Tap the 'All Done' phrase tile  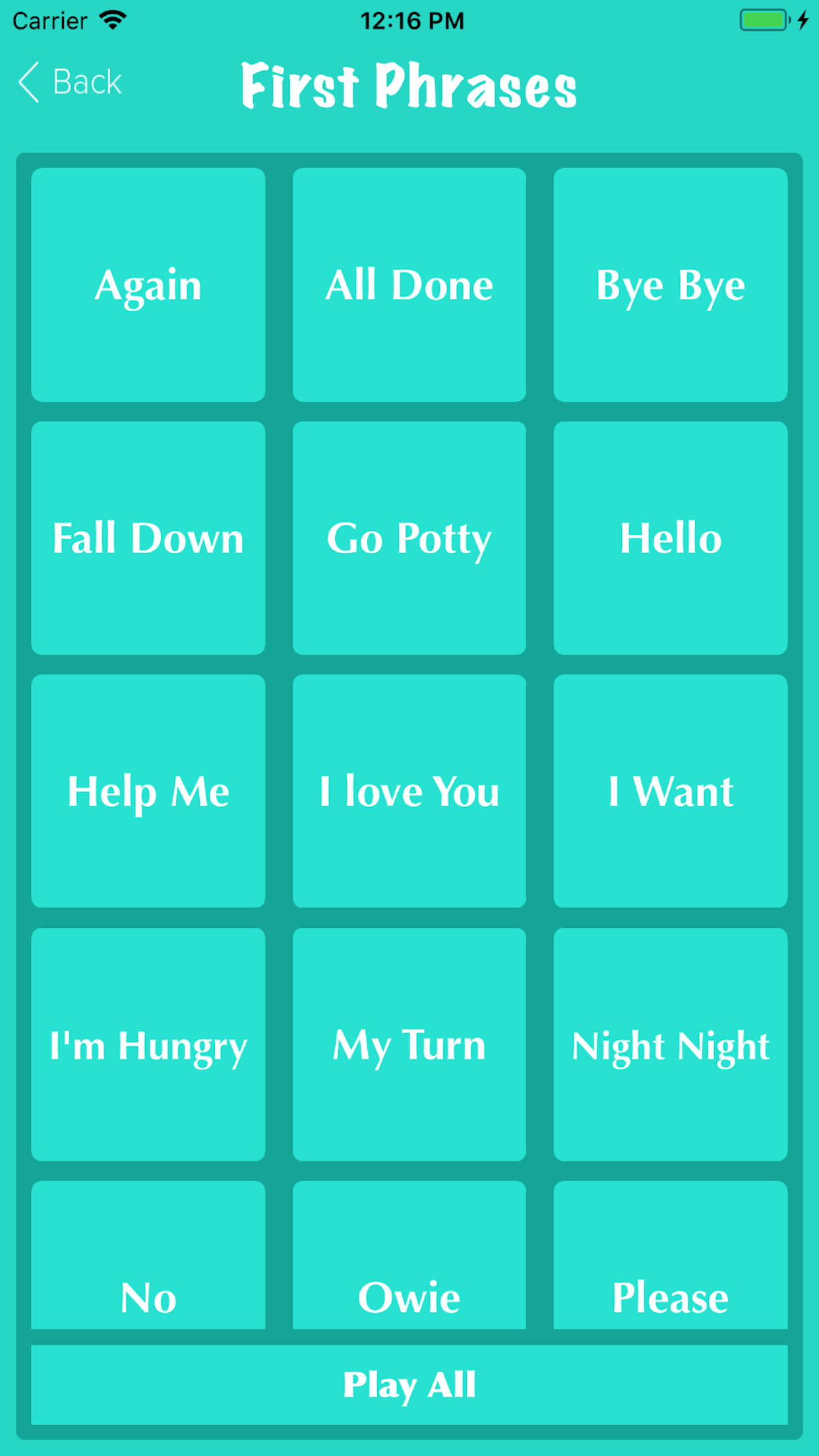(x=409, y=285)
